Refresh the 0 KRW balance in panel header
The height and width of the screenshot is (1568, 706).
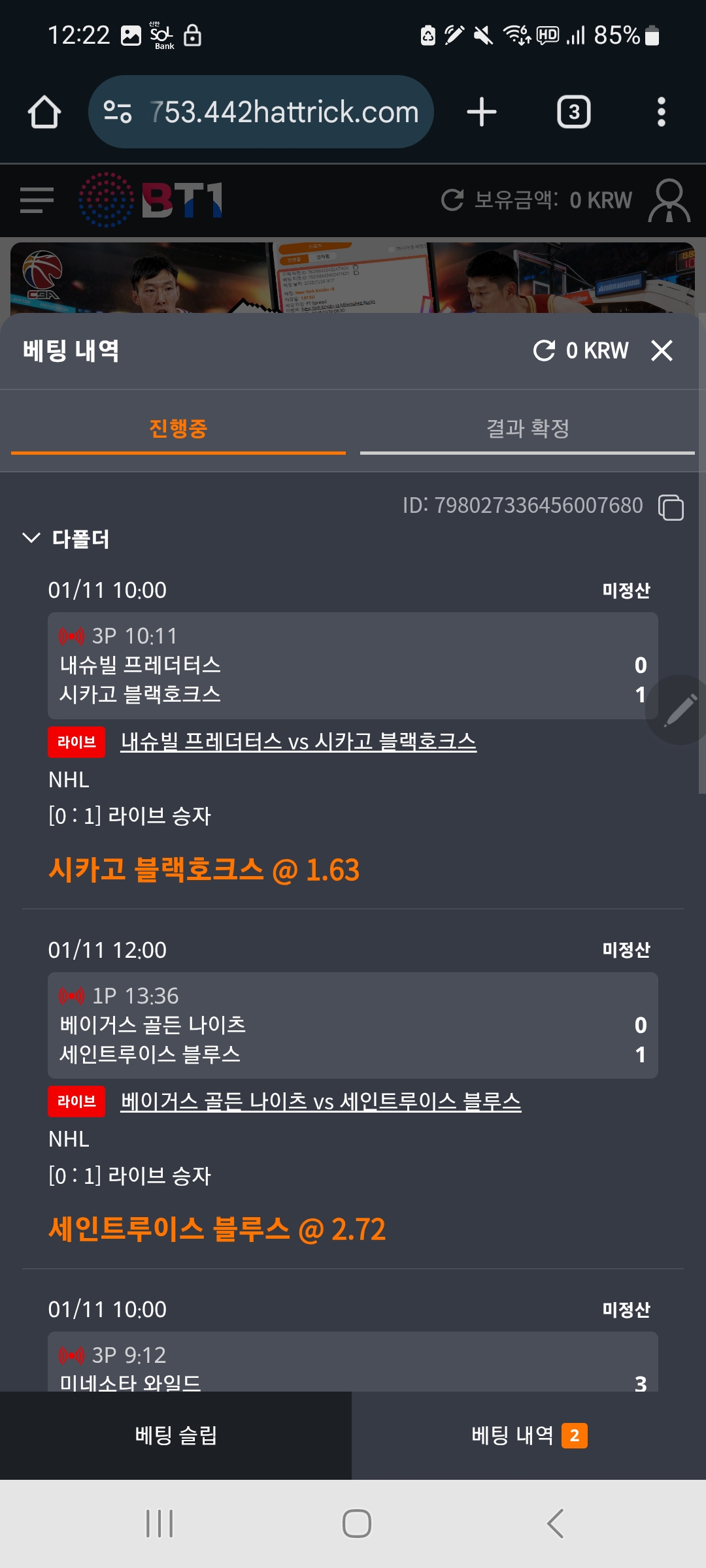click(x=544, y=351)
